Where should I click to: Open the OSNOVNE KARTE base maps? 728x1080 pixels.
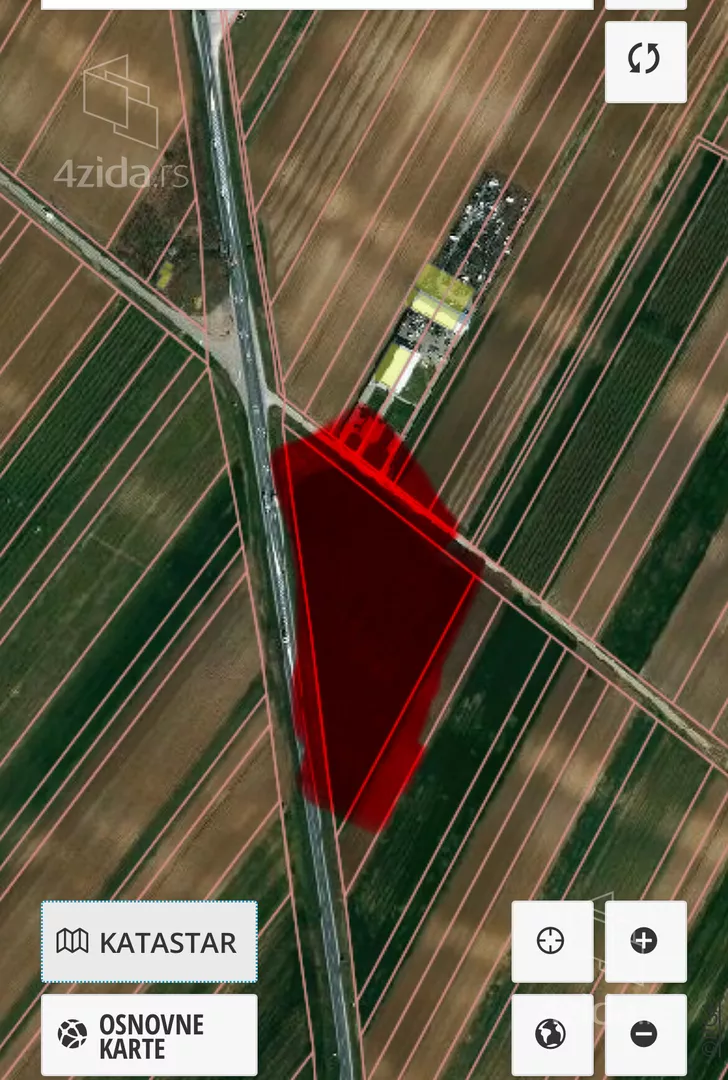pos(149,1035)
